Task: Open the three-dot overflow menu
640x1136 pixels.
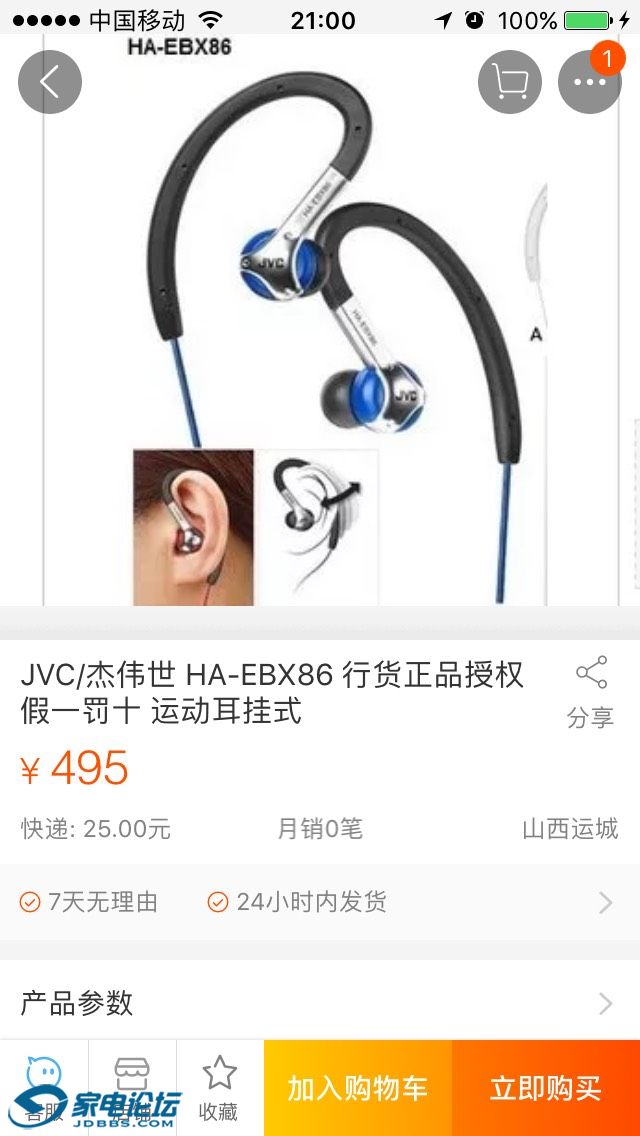Action: [589, 82]
